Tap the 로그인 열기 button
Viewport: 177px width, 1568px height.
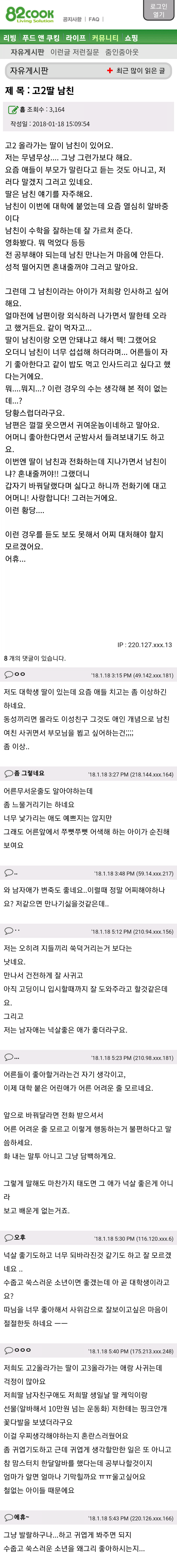(x=159, y=10)
